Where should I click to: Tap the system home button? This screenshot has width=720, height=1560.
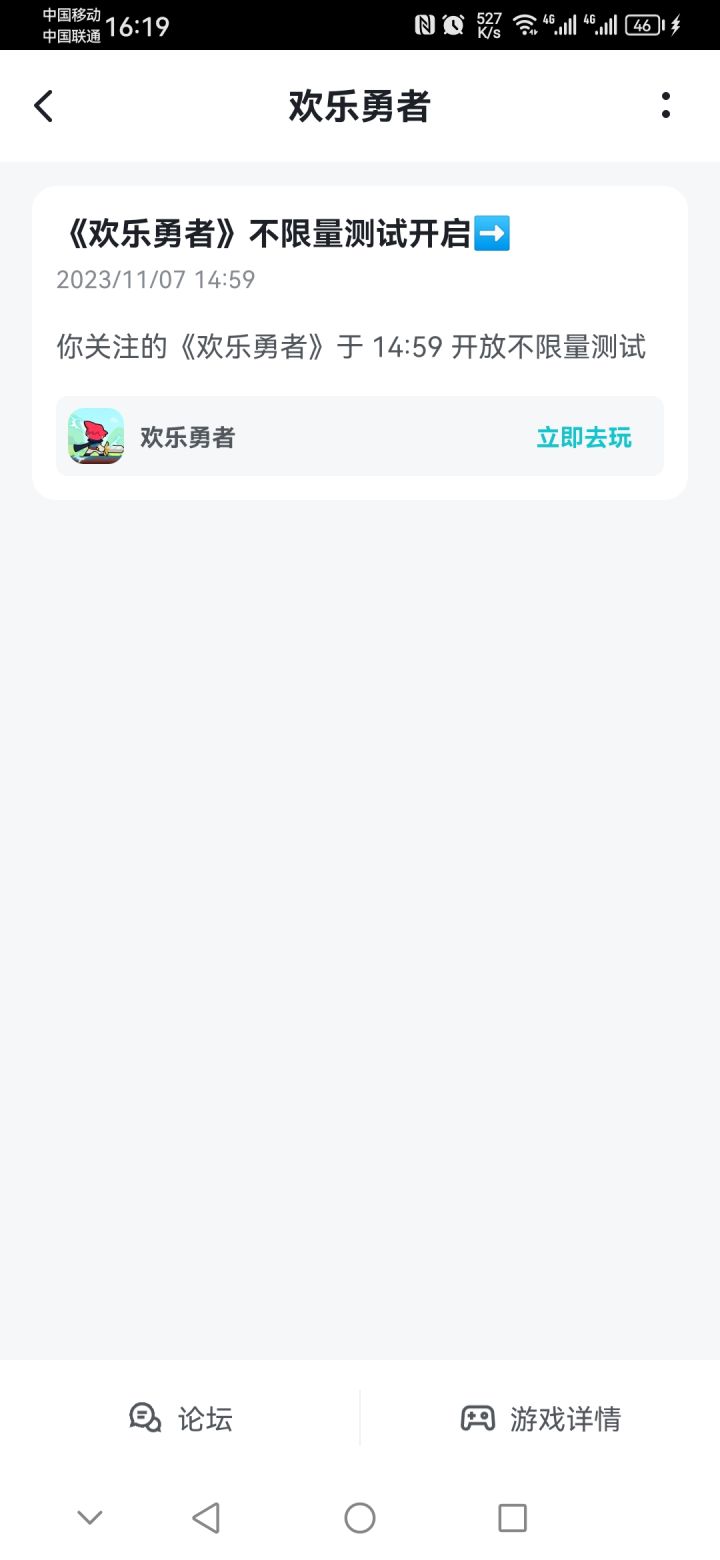(x=359, y=1518)
